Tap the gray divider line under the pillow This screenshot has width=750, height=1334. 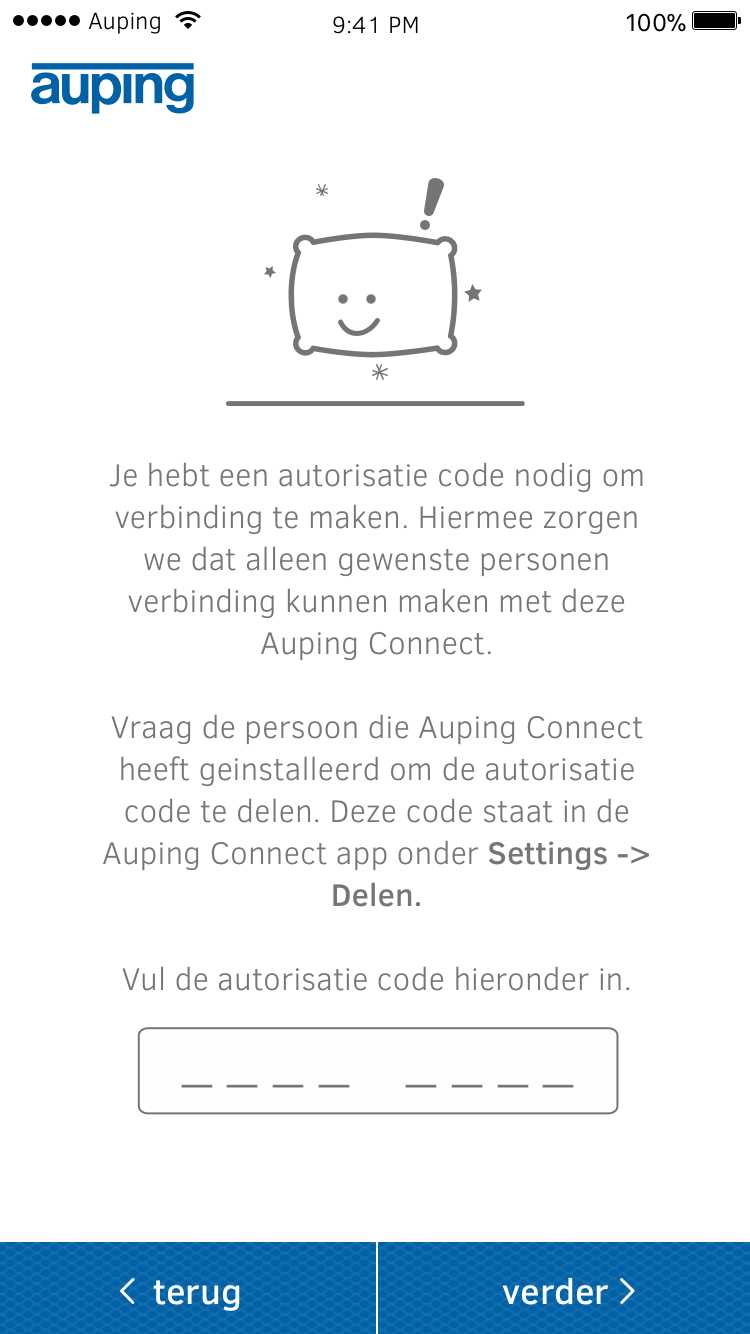coord(375,403)
